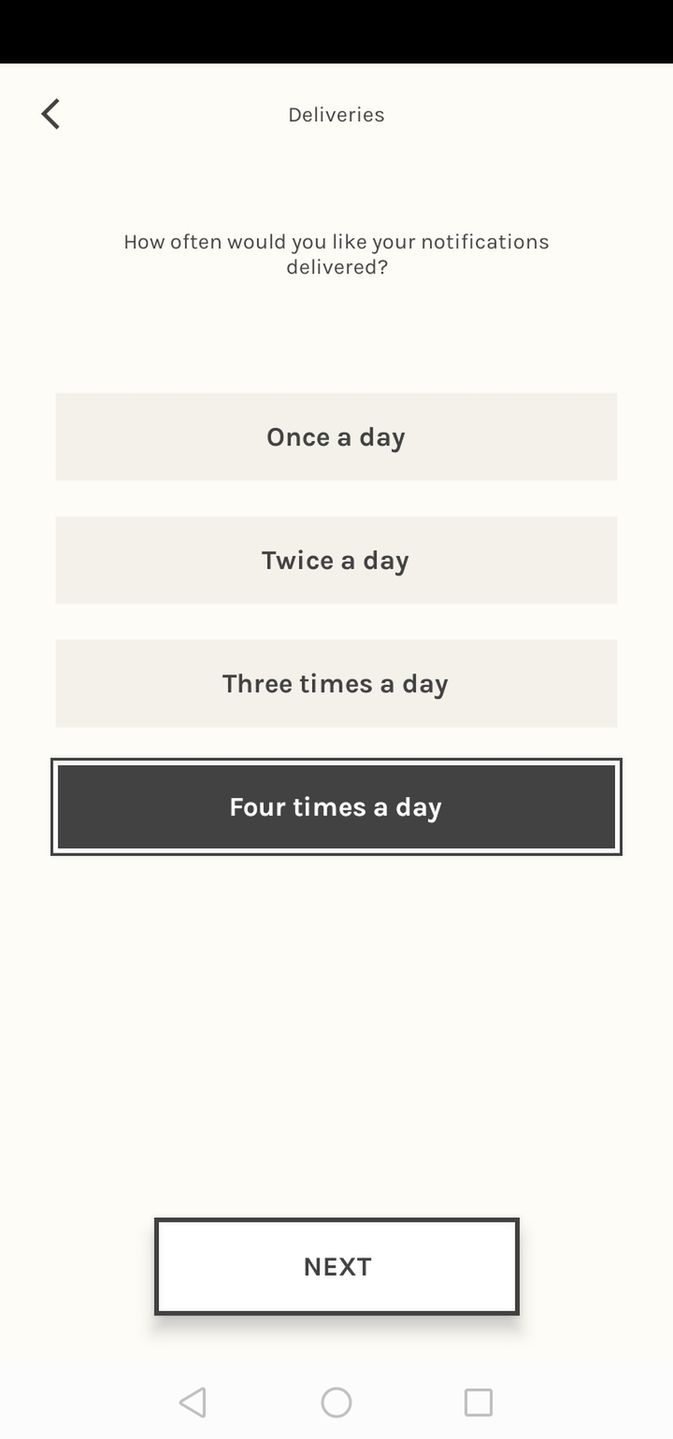Image resolution: width=673 pixels, height=1439 pixels.
Task: Choose Twice a day notifications
Action: (x=336, y=560)
